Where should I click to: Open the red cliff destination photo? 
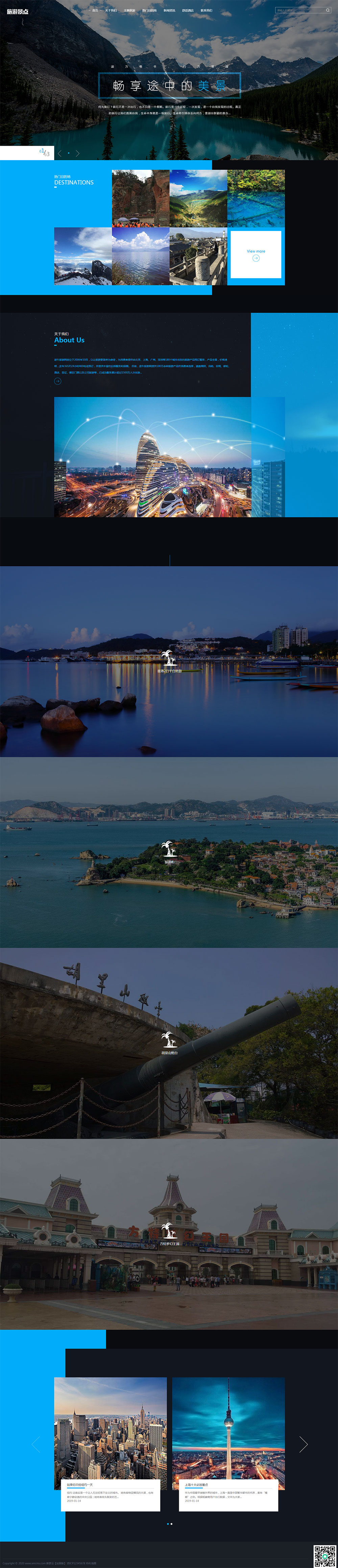[x=140, y=198]
